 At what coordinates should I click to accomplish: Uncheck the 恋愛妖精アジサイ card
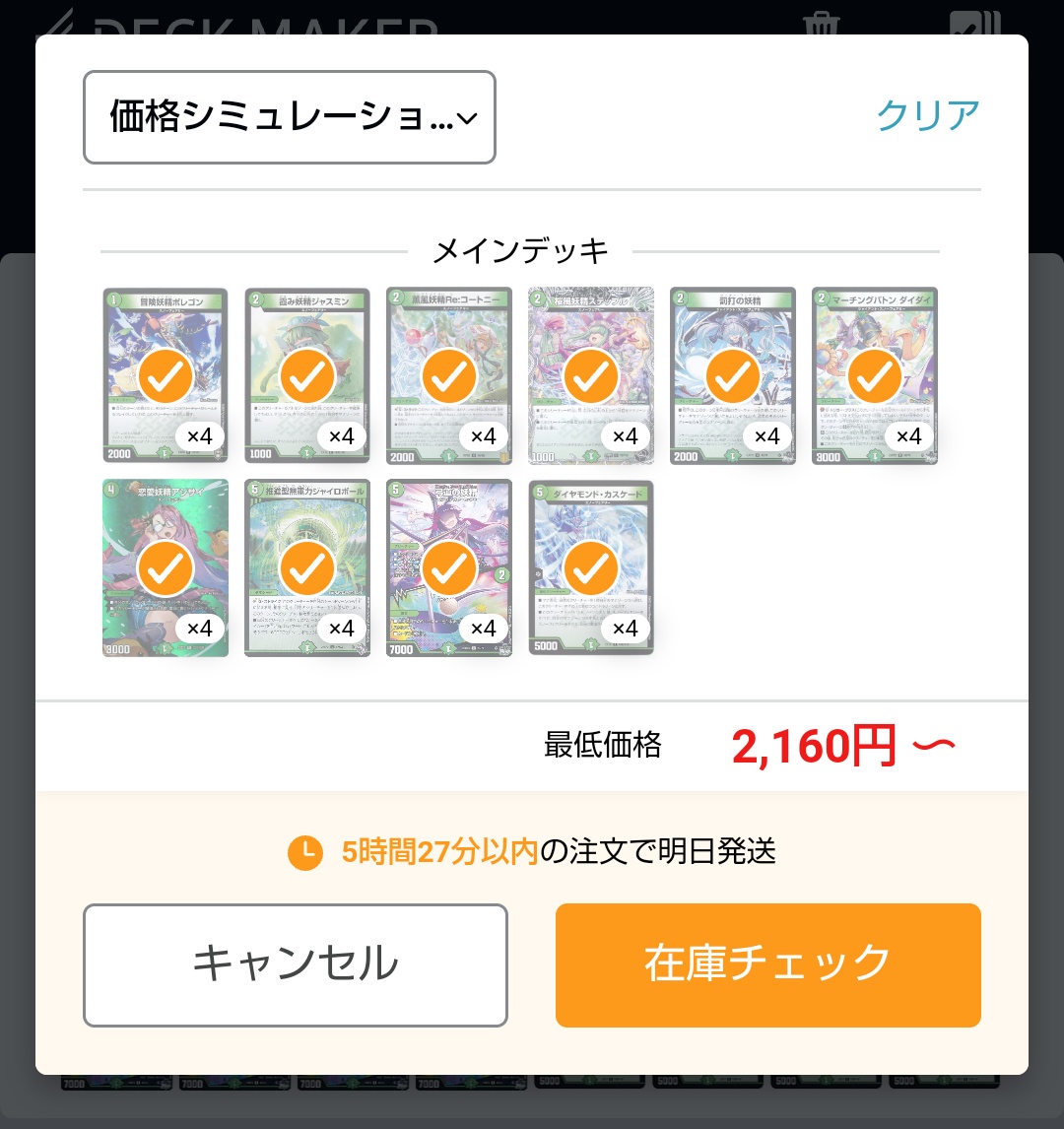click(166, 567)
